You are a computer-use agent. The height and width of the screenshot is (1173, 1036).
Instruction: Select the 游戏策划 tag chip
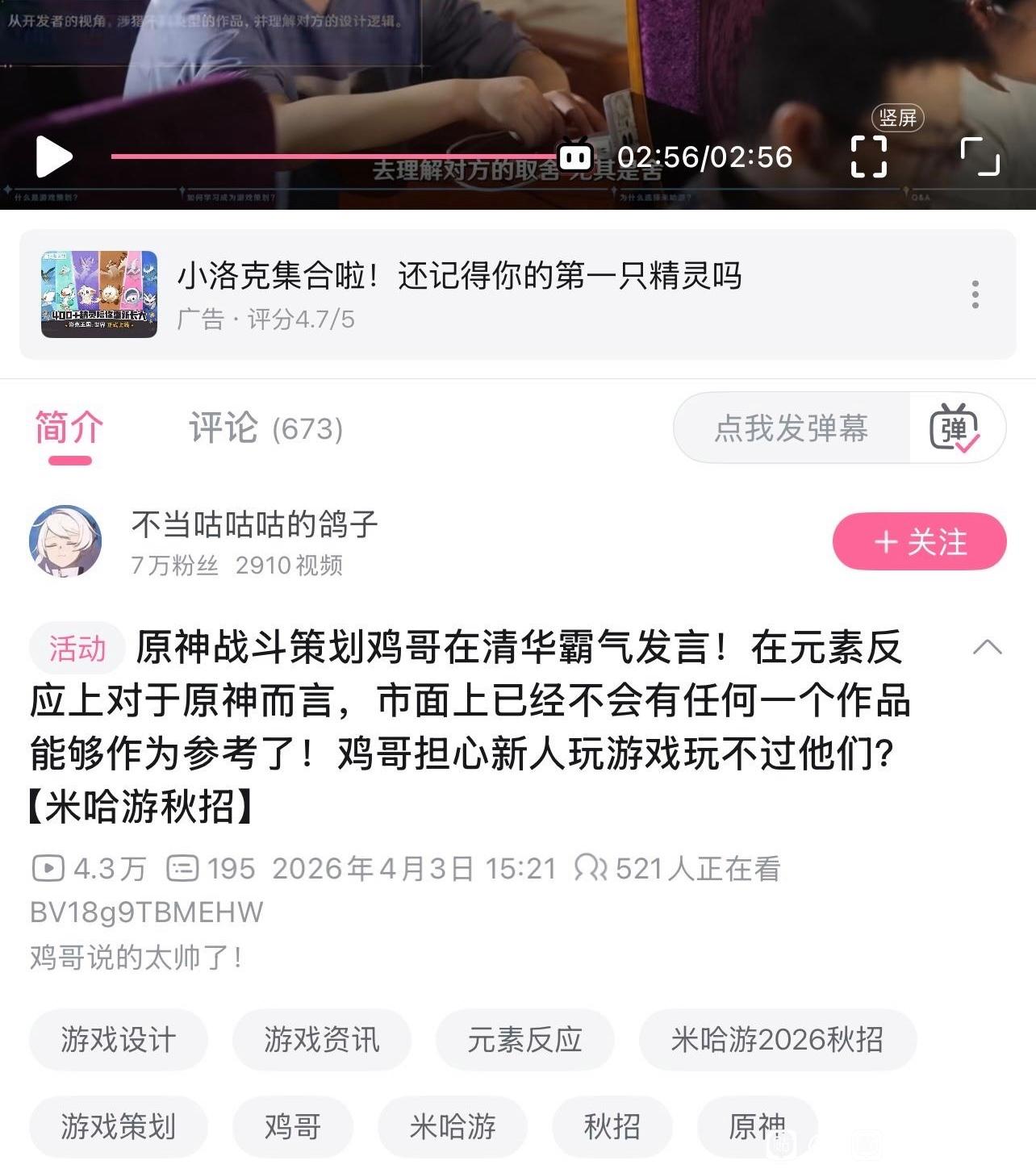click(x=119, y=1126)
